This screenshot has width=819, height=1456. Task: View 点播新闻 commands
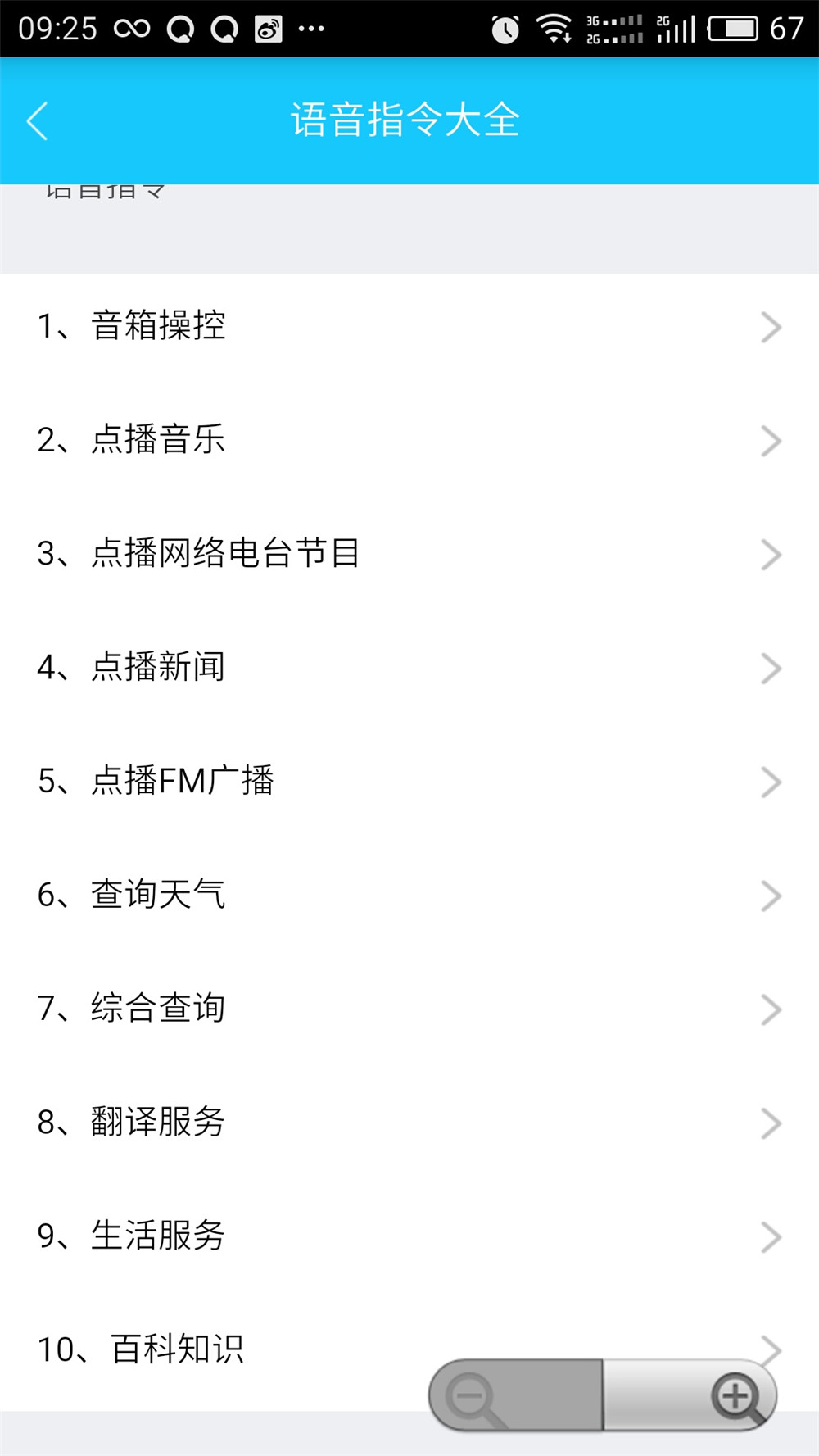tap(408, 668)
